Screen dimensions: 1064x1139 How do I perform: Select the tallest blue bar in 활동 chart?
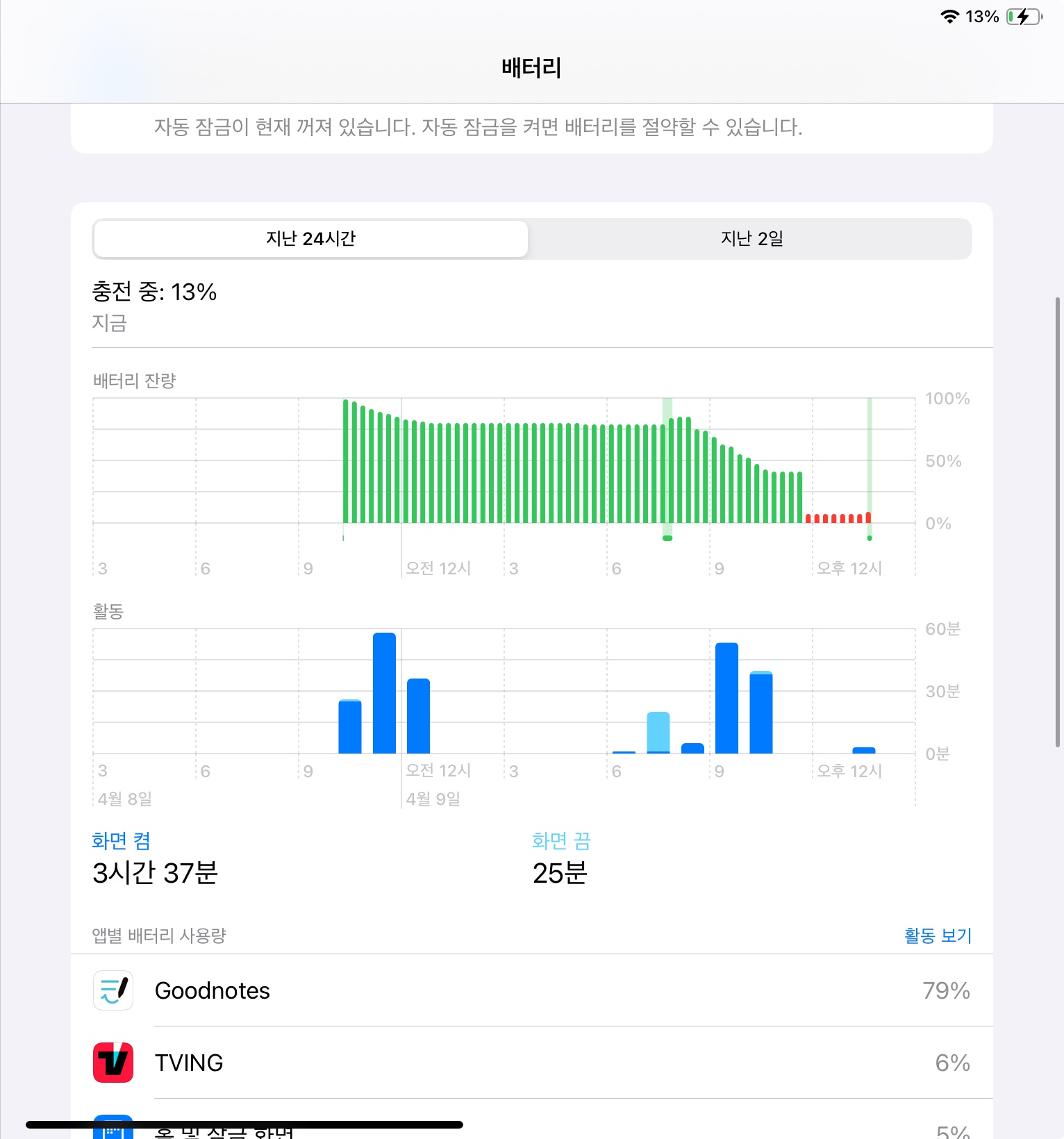(384, 693)
